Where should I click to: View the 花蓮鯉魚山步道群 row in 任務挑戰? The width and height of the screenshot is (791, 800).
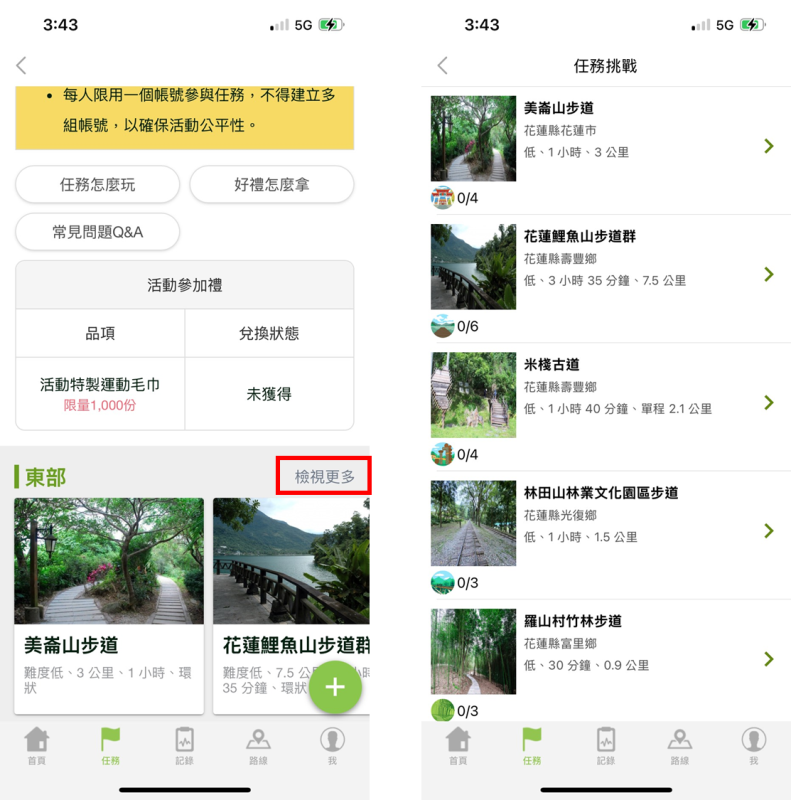[x=605, y=274]
